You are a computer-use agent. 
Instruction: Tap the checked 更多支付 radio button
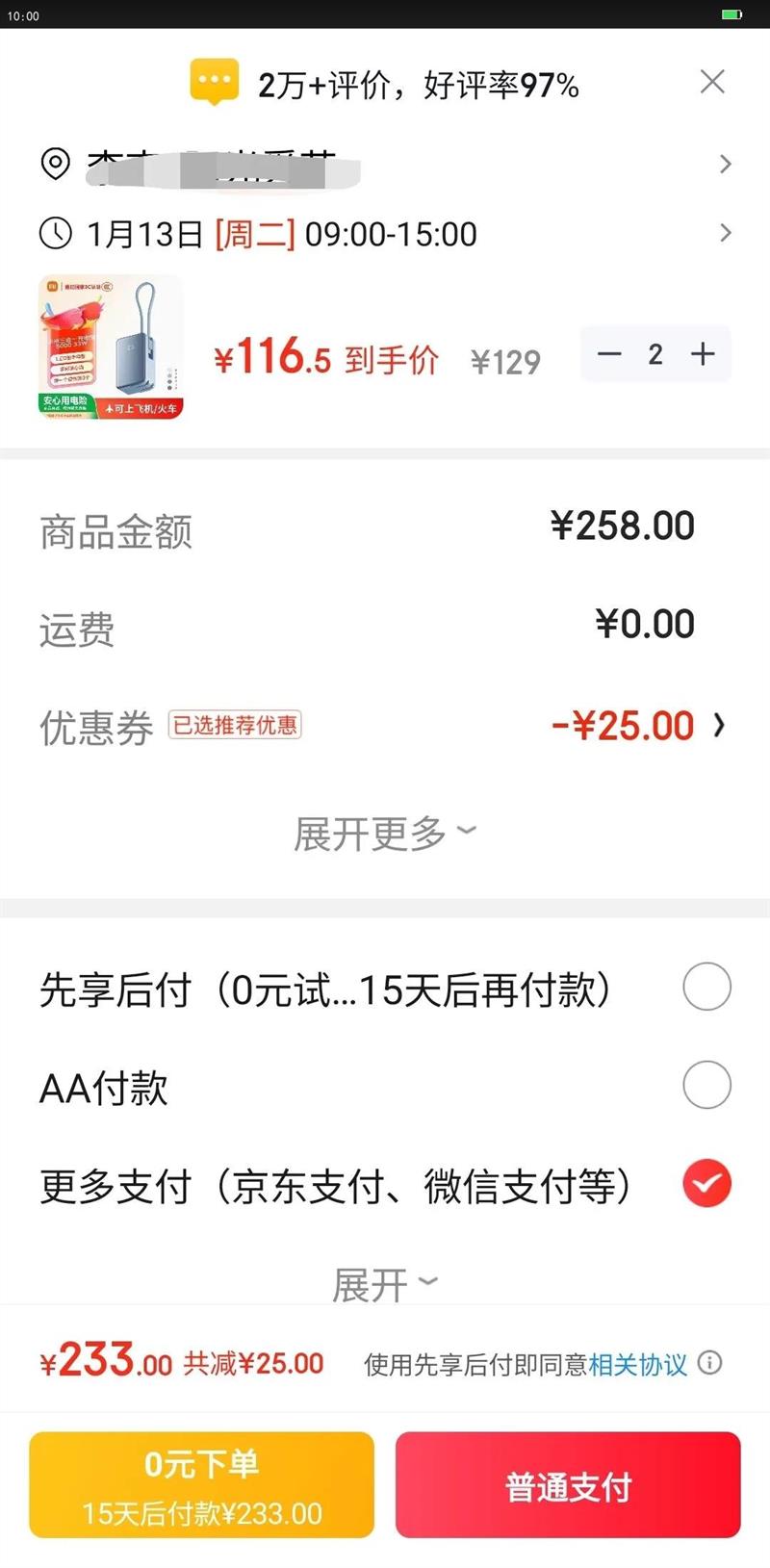click(706, 1183)
